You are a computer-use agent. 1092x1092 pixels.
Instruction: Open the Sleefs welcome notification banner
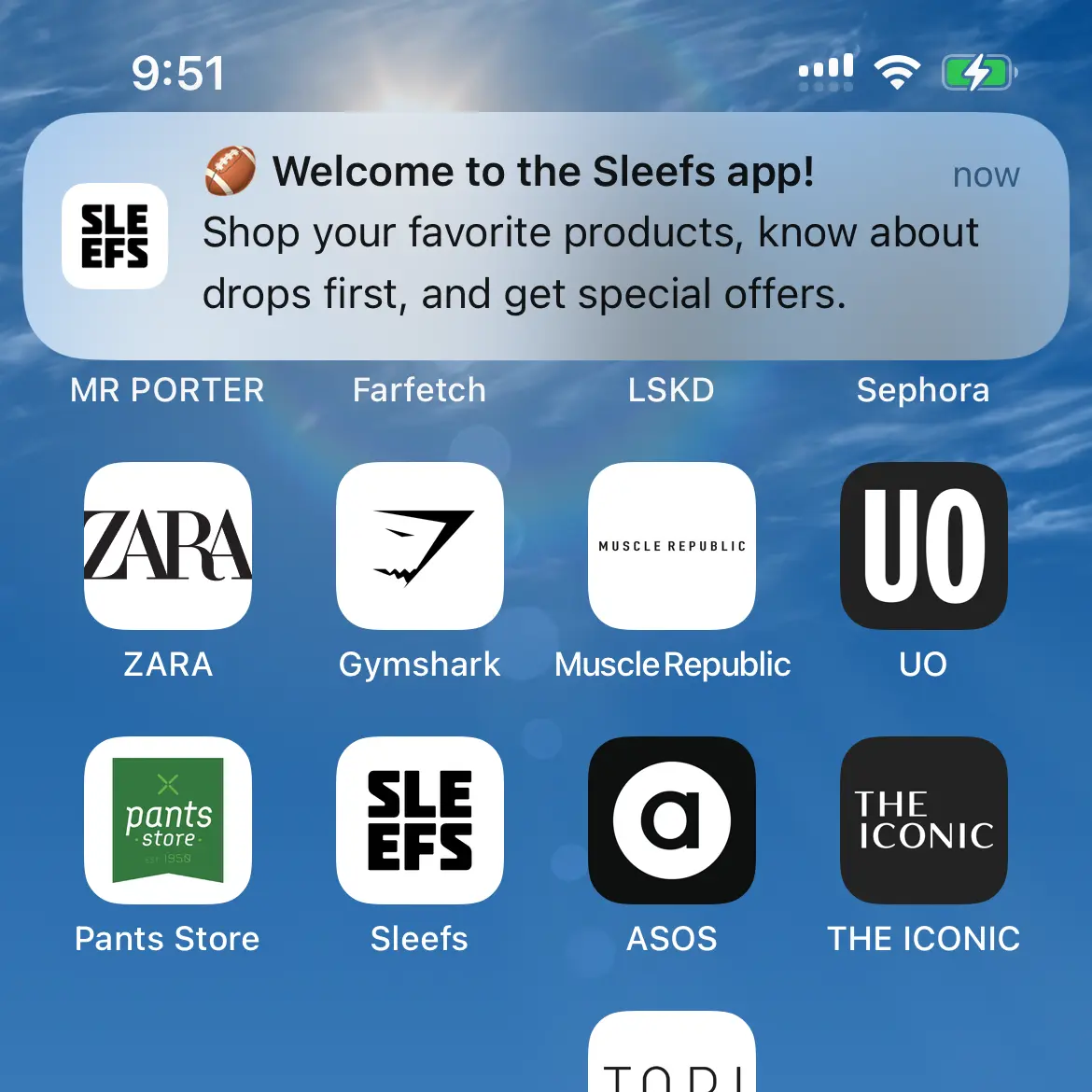tap(546, 235)
